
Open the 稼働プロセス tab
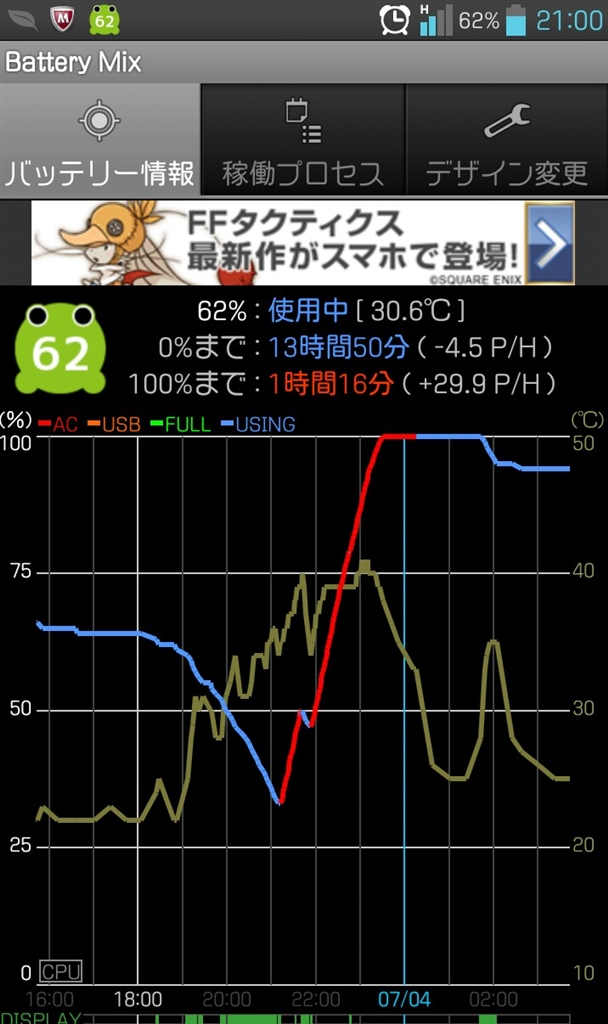303,141
